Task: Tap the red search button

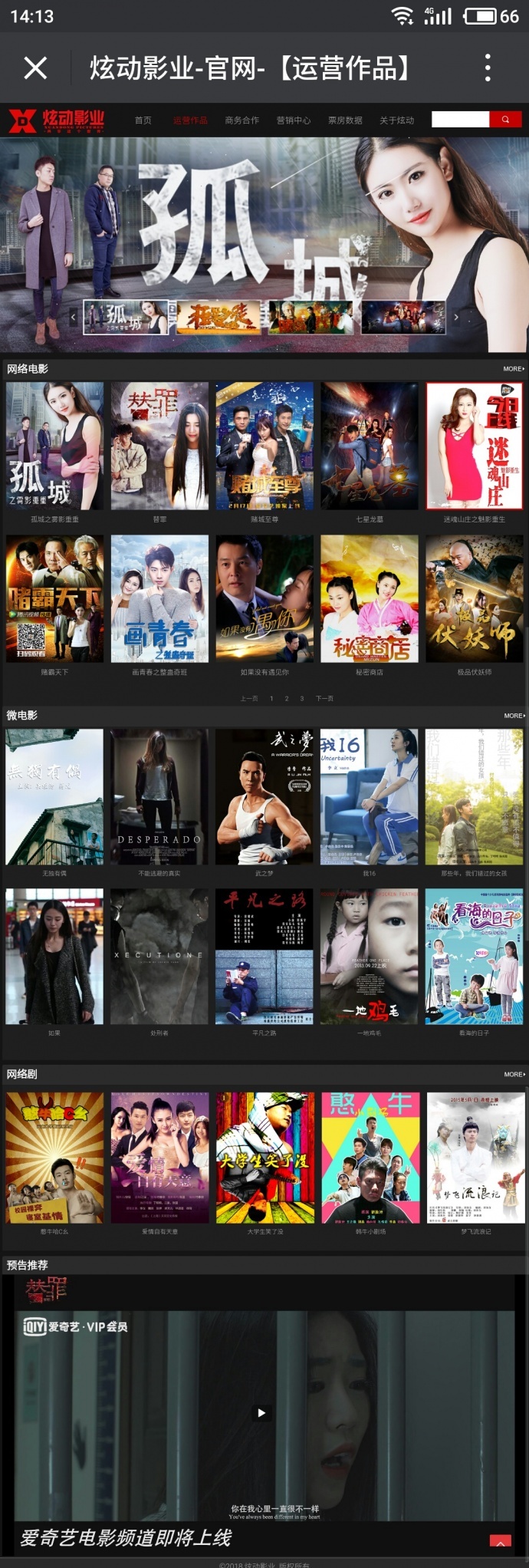Action: 505,120
